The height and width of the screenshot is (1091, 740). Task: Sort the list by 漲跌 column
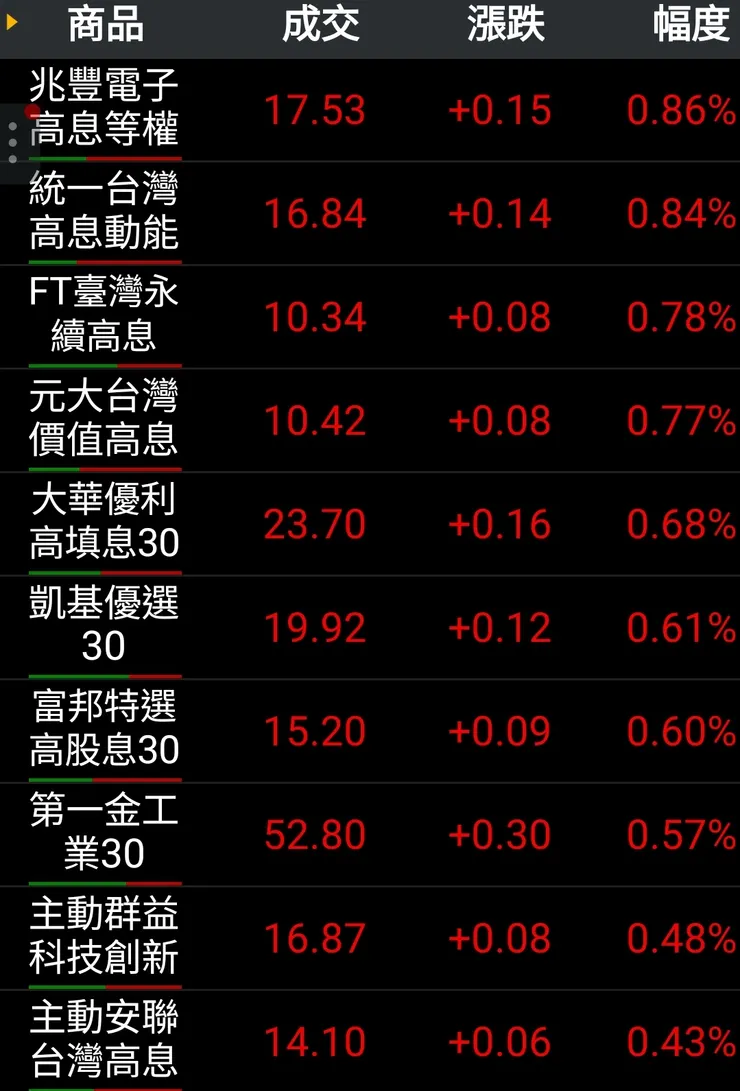(x=505, y=26)
